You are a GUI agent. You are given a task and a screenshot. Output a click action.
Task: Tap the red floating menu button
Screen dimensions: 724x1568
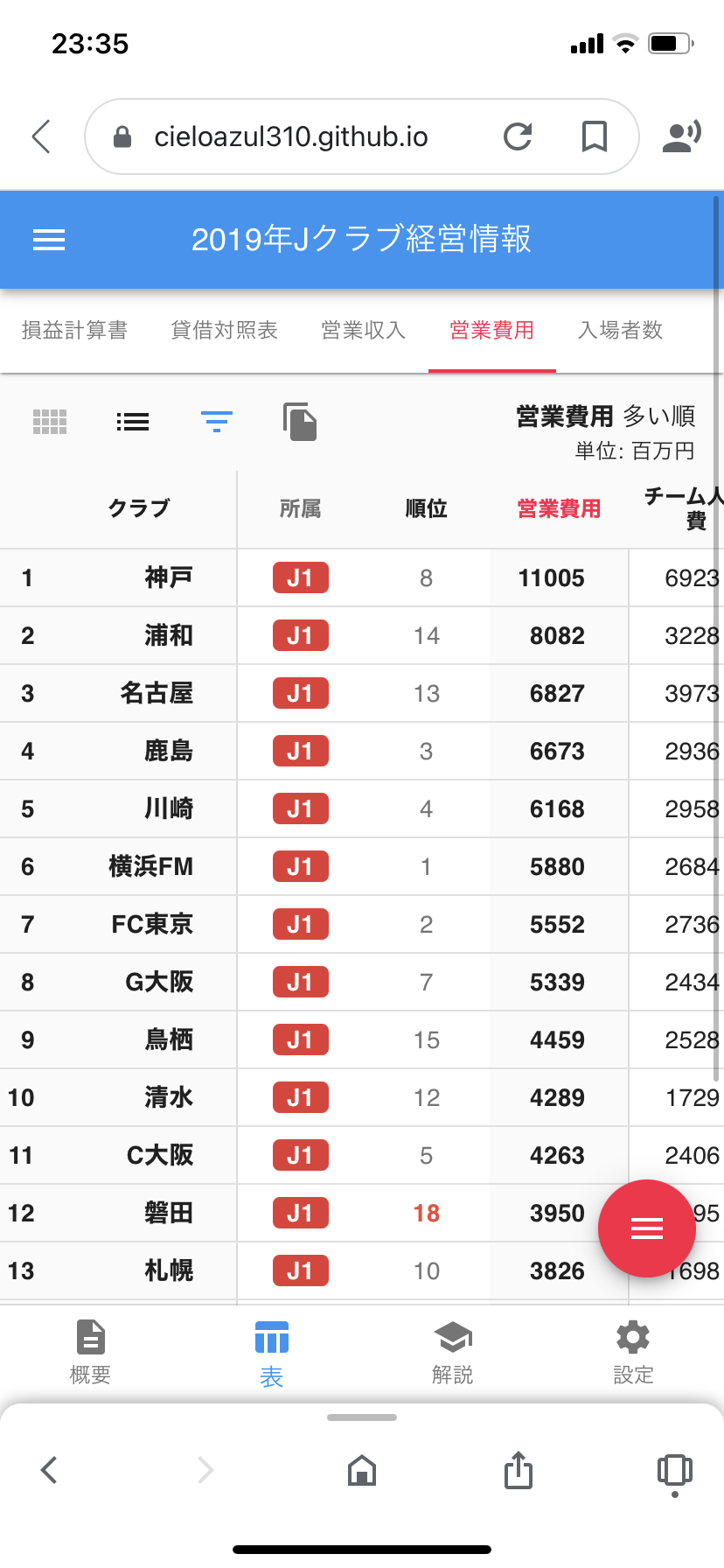pyautogui.click(x=647, y=1228)
